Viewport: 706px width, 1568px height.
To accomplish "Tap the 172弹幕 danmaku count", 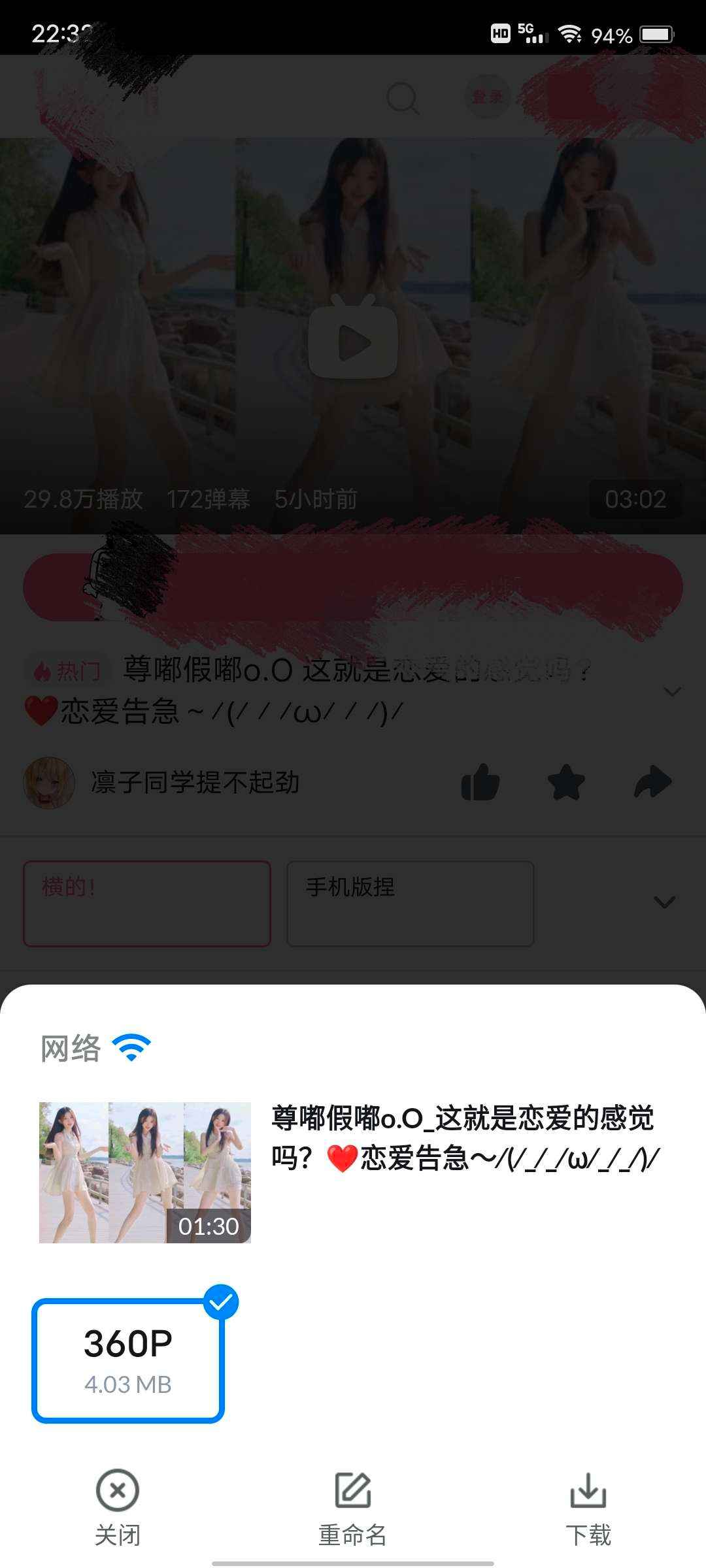I will [x=209, y=500].
